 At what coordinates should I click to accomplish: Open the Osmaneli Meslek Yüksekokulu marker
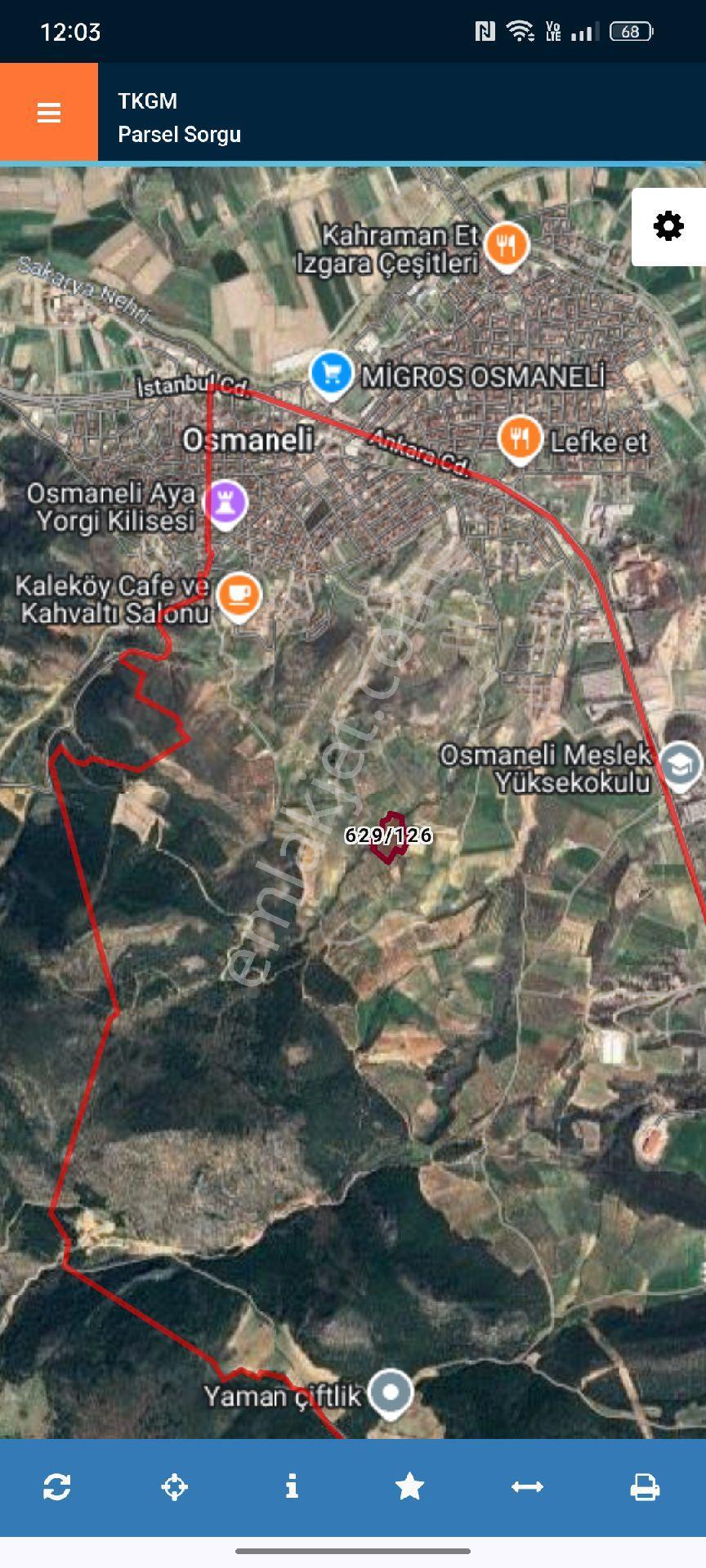681,766
